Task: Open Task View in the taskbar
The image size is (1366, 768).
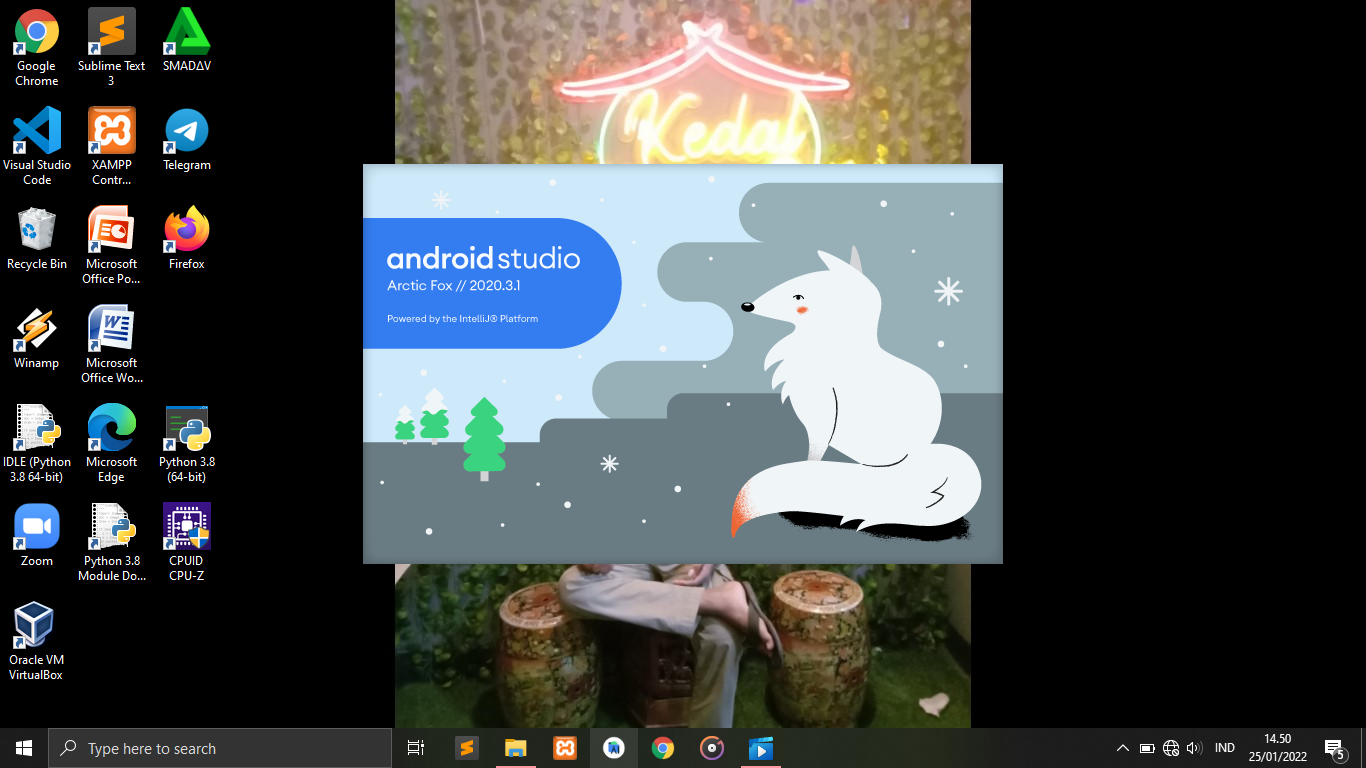Action: tap(416, 748)
